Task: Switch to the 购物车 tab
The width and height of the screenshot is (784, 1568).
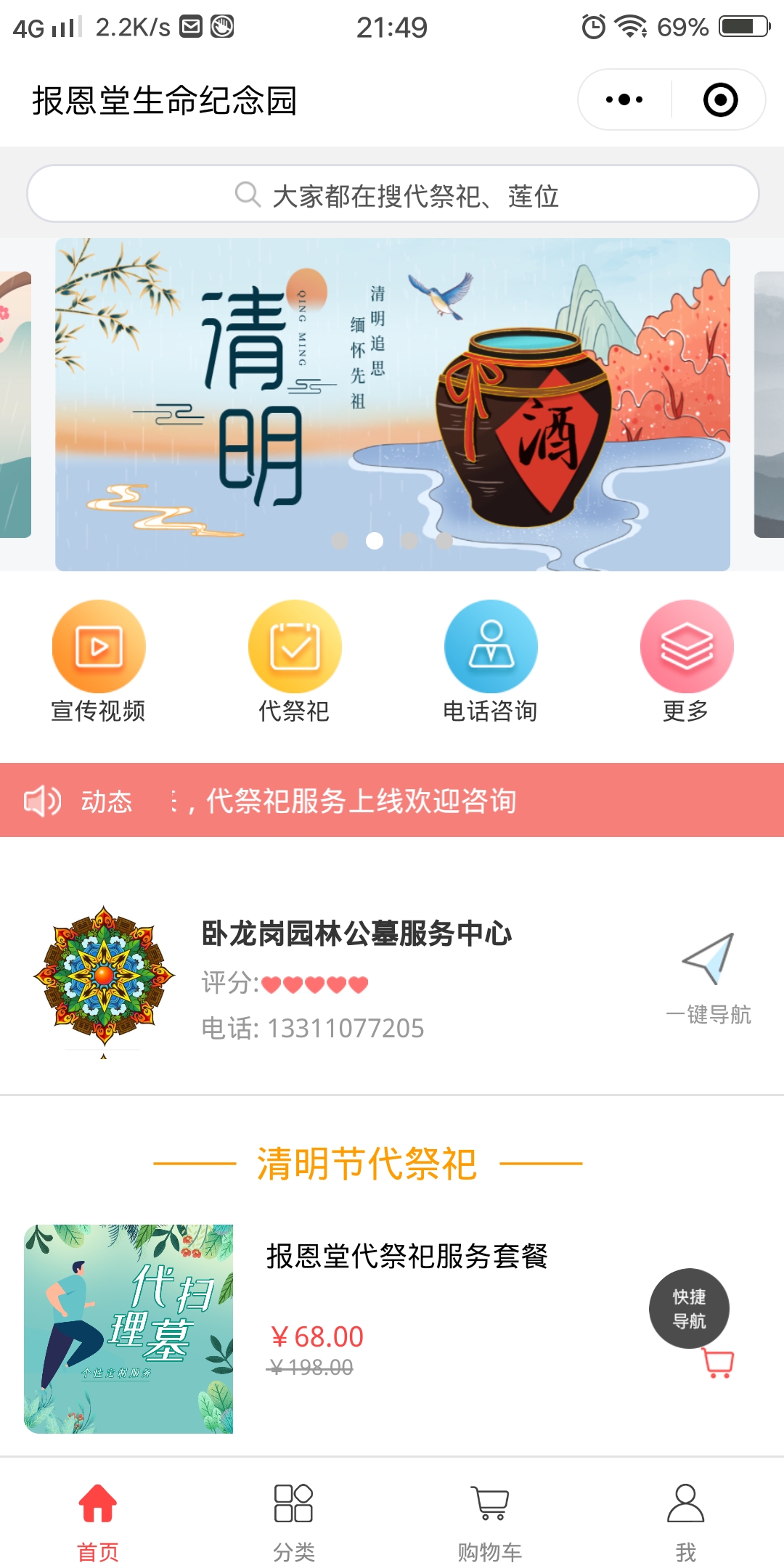Action: pos(490,1522)
